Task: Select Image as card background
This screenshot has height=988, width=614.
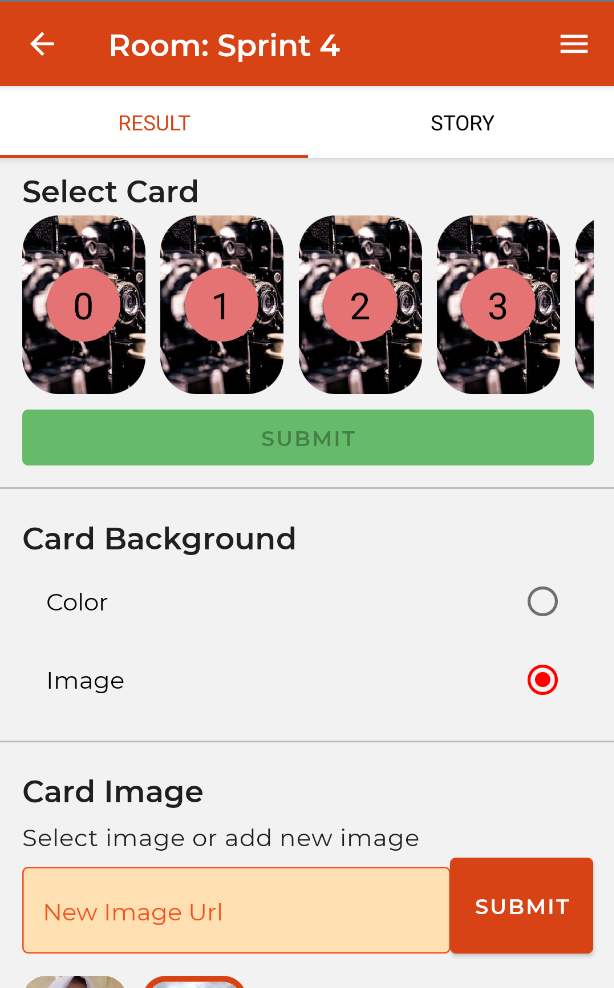Action: click(x=542, y=681)
